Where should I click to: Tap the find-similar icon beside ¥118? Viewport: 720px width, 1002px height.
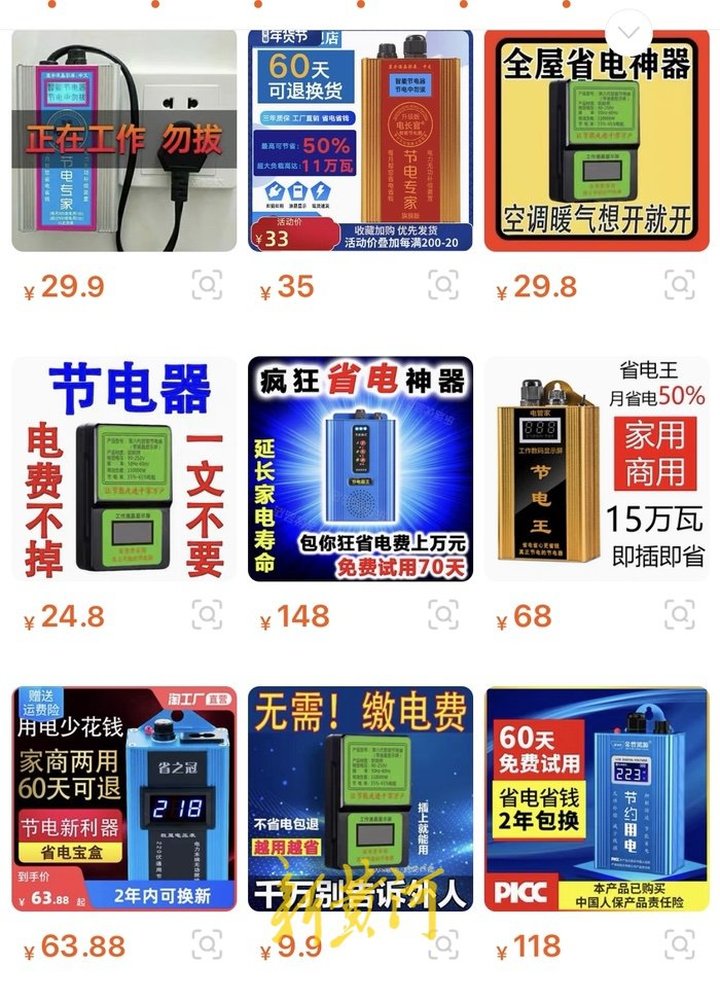[x=679, y=944]
